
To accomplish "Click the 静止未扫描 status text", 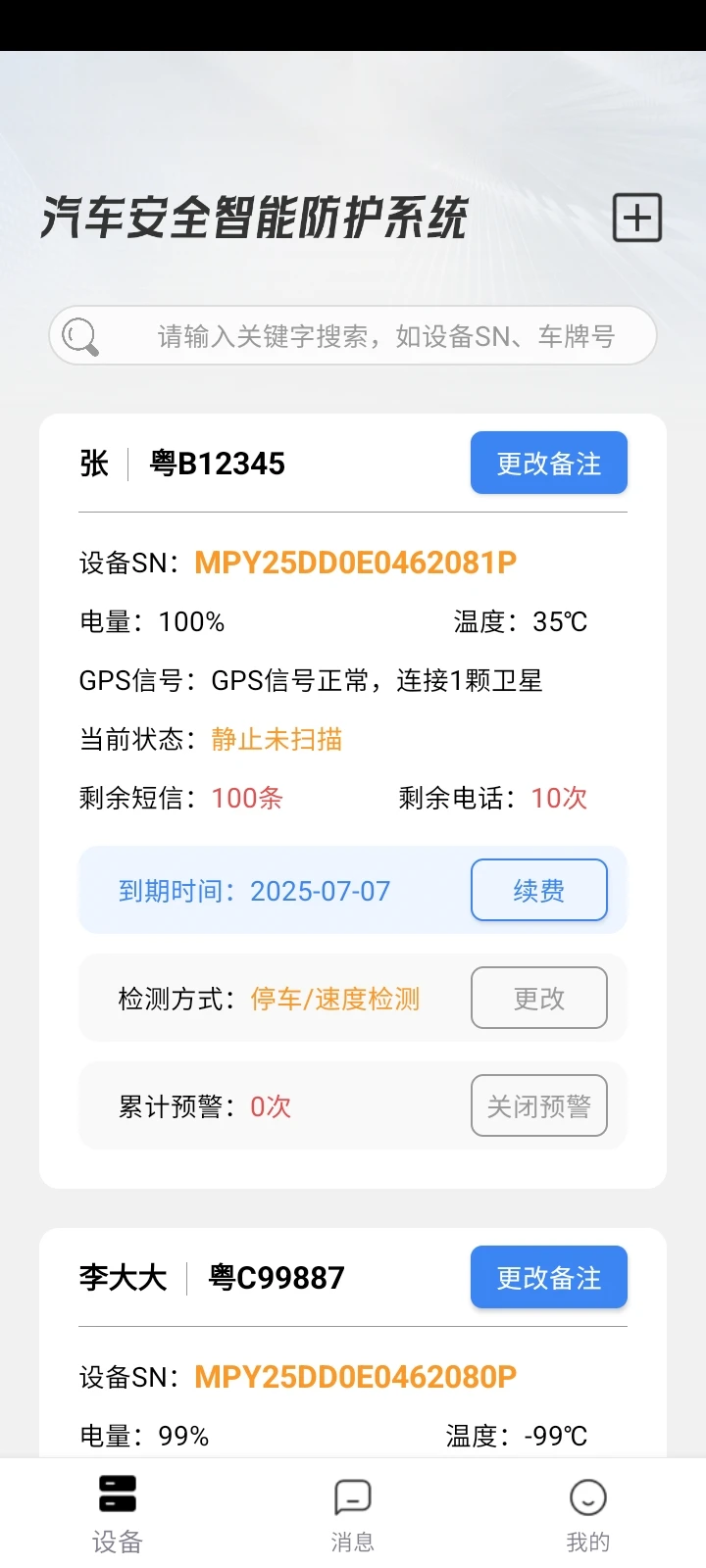I will 275,739.
